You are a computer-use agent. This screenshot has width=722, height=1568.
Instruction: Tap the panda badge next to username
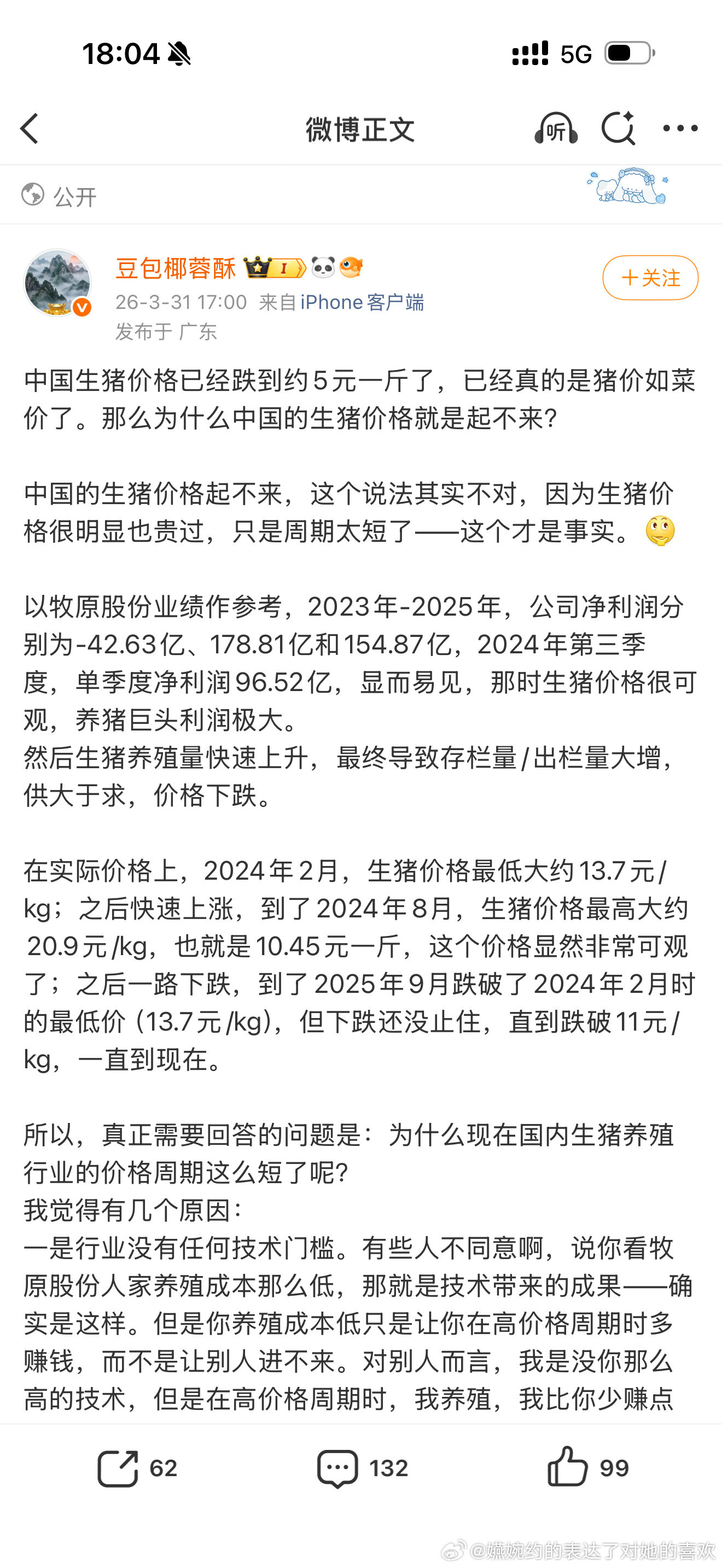323,268
